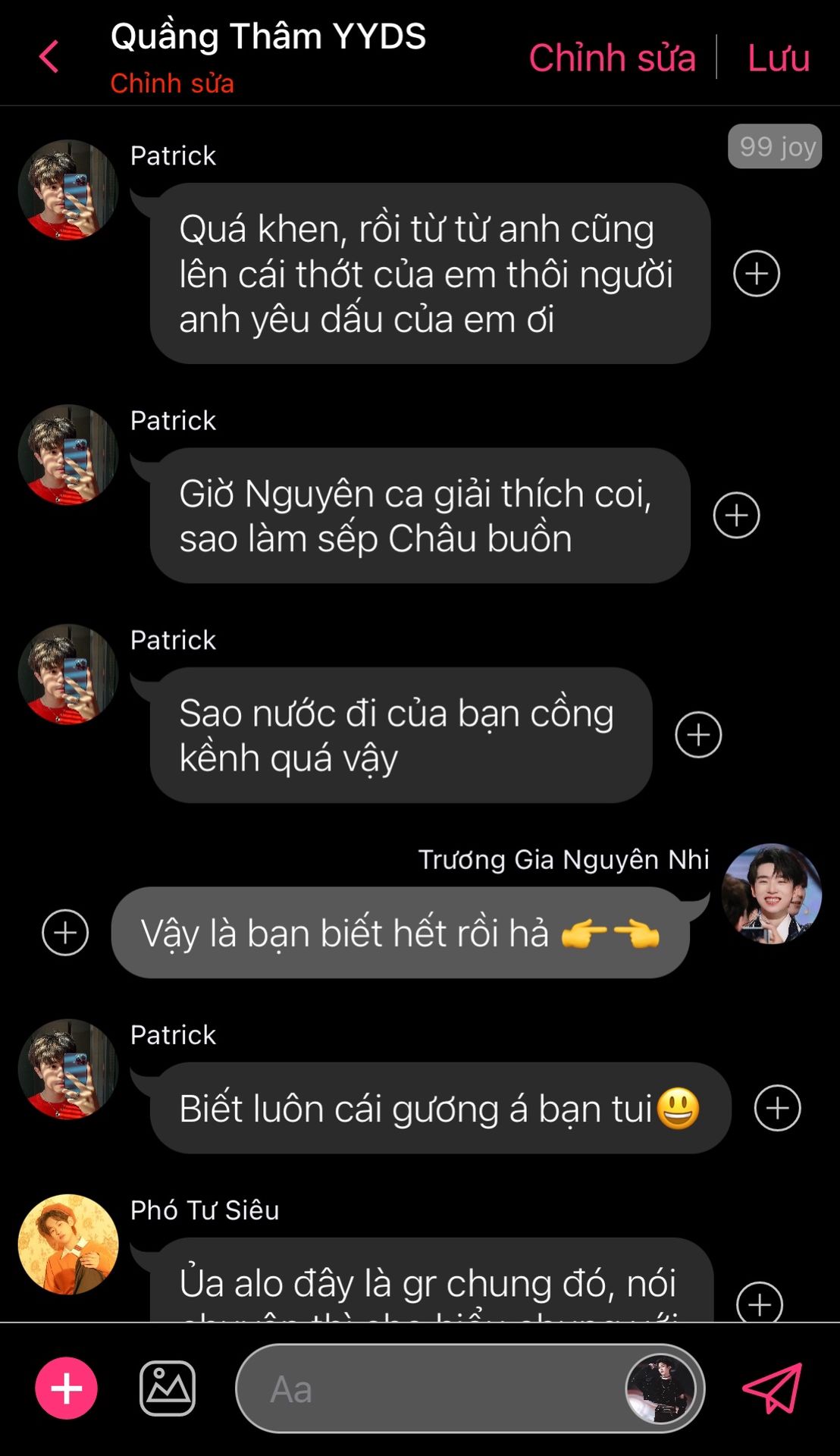Go back using the pink arrow
This screenshot has width=840, height=1456.
tap(49, 57)
